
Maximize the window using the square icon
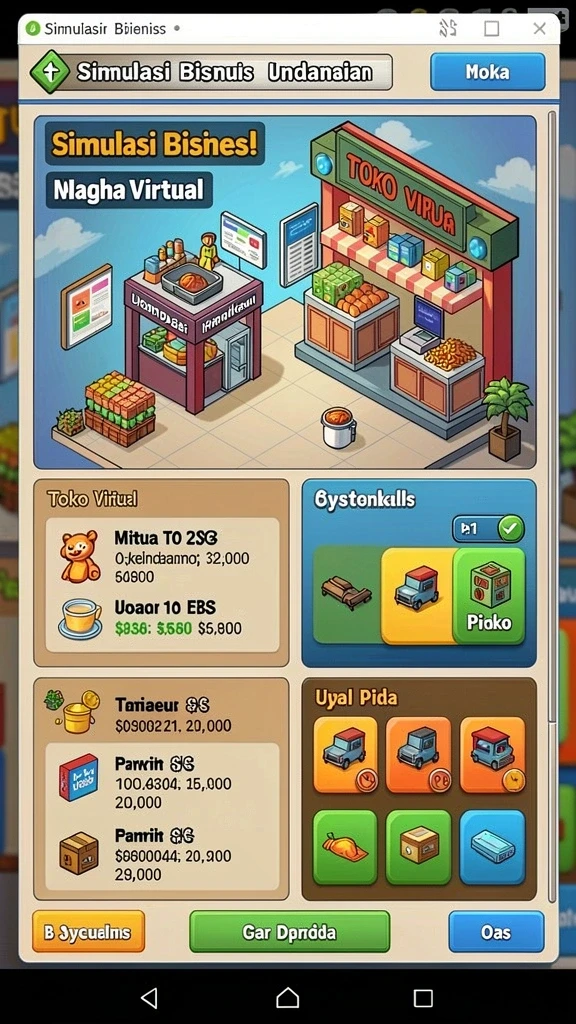click(492, 29)
